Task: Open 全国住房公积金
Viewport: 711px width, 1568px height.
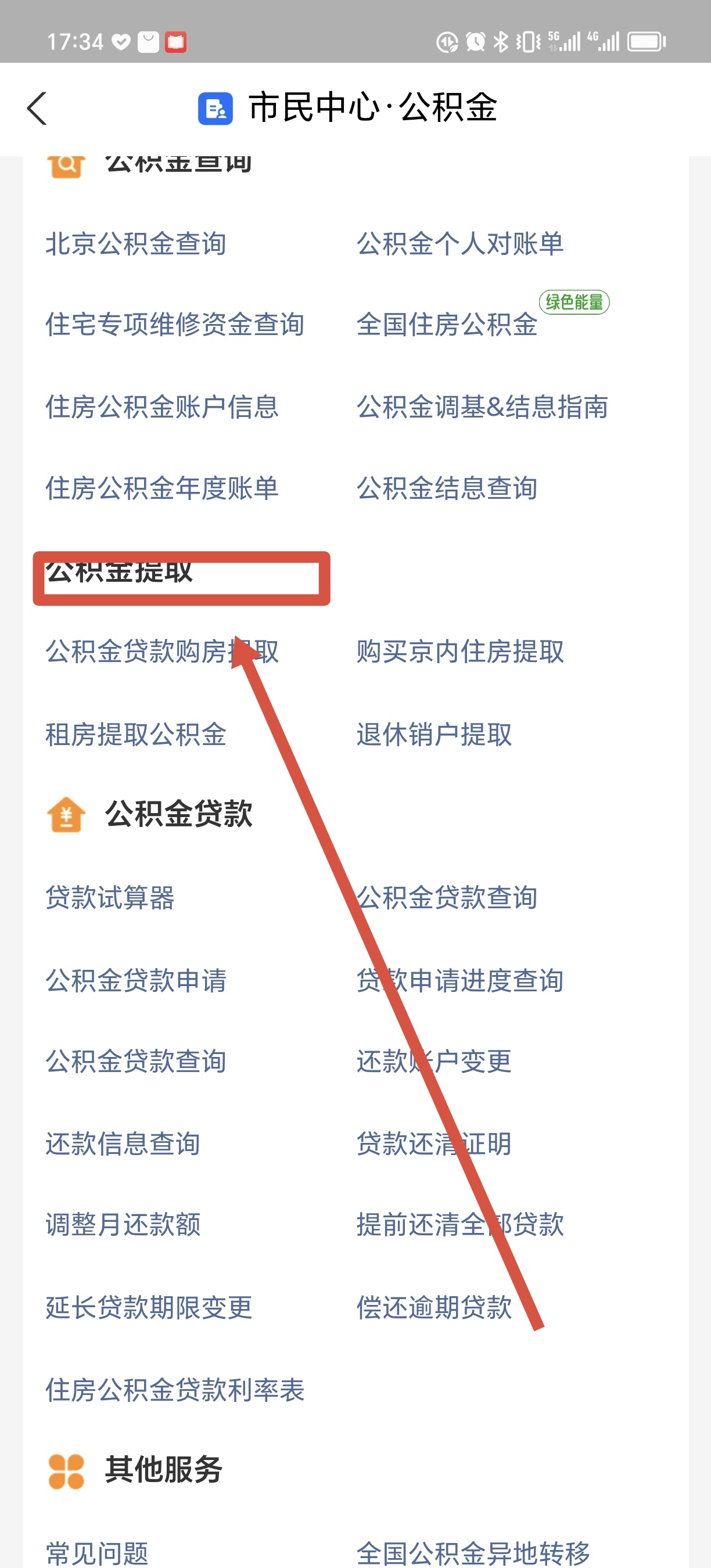Action: pos(447,325)
